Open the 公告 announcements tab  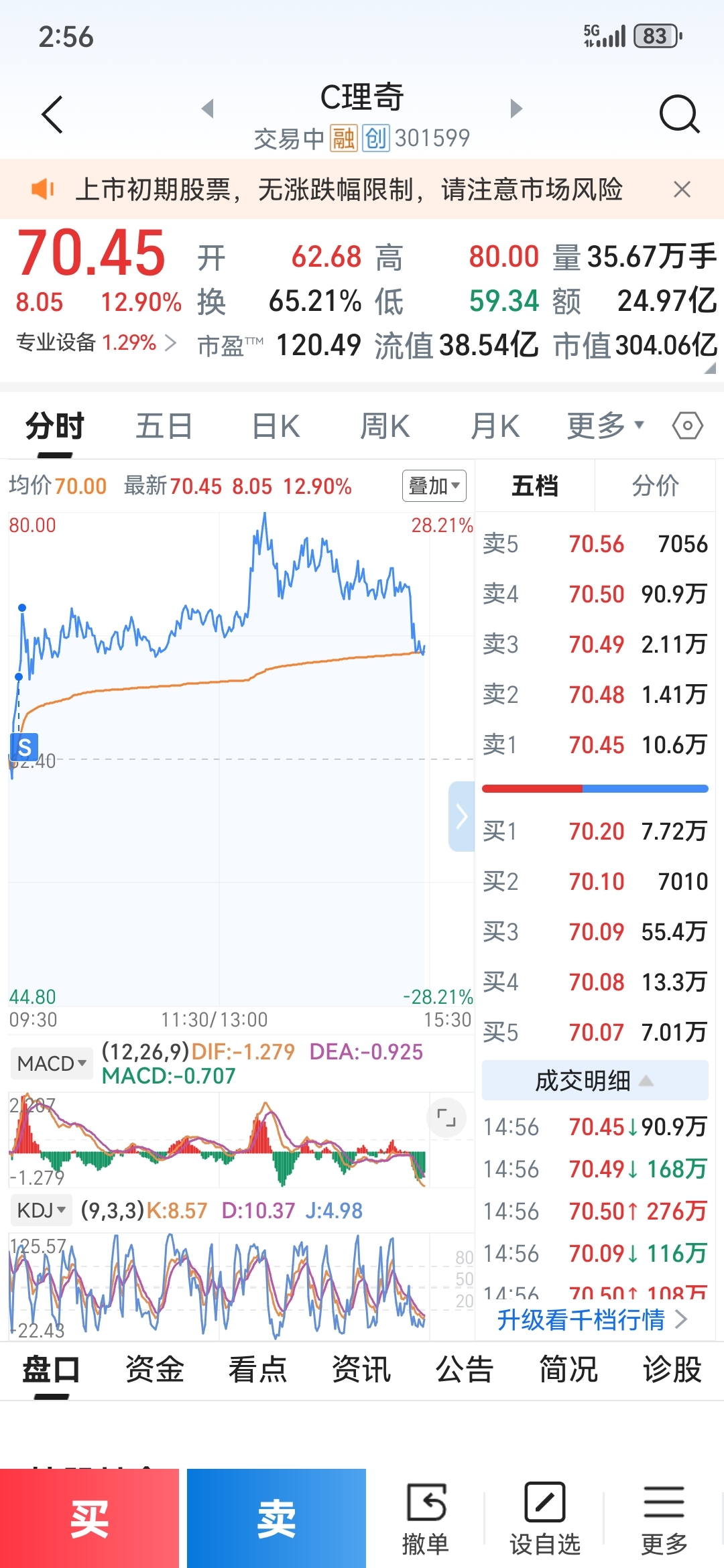[x=465, y=1369]
